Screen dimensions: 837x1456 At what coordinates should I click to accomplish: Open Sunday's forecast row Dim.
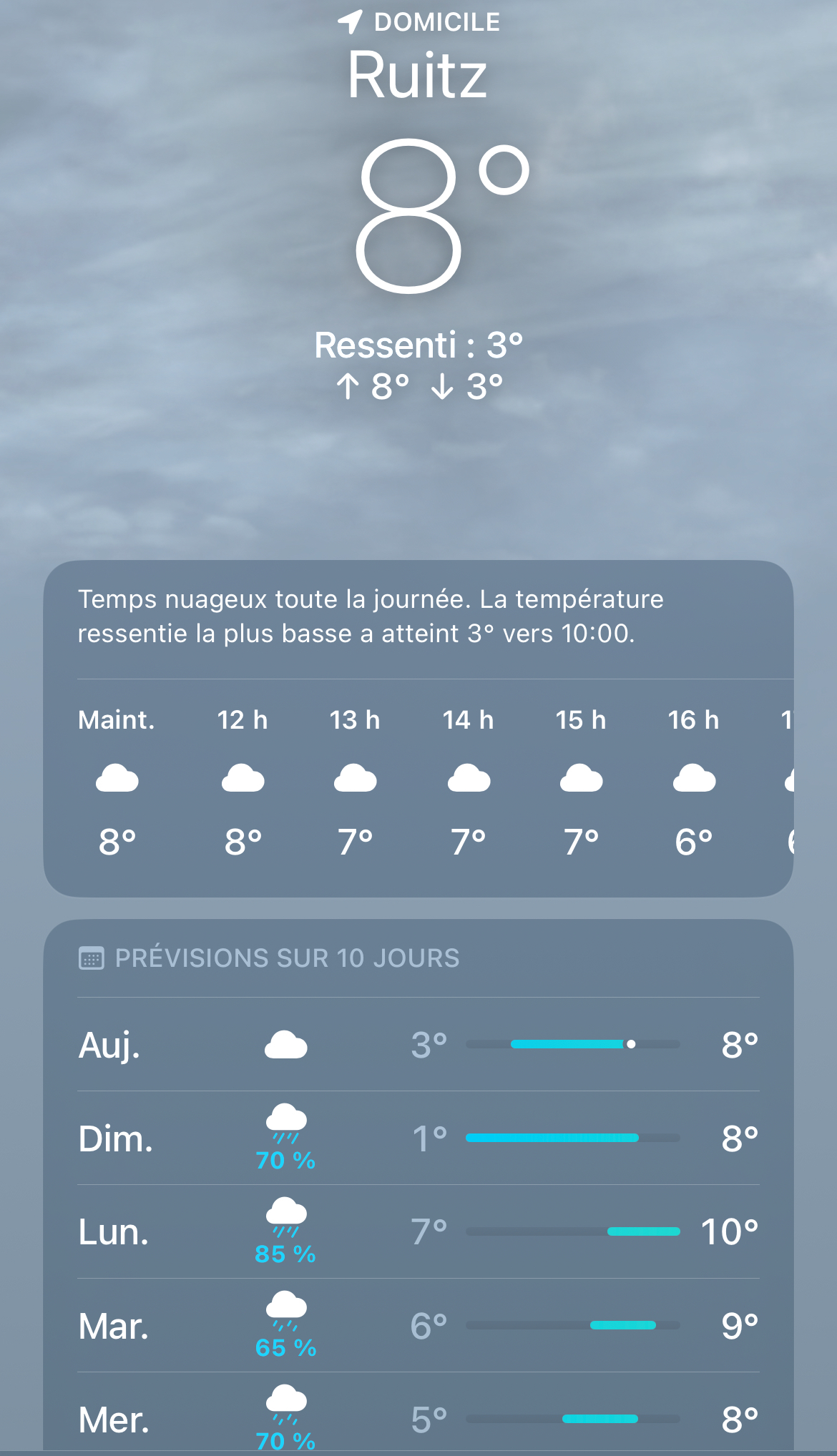coord(418,1138)
